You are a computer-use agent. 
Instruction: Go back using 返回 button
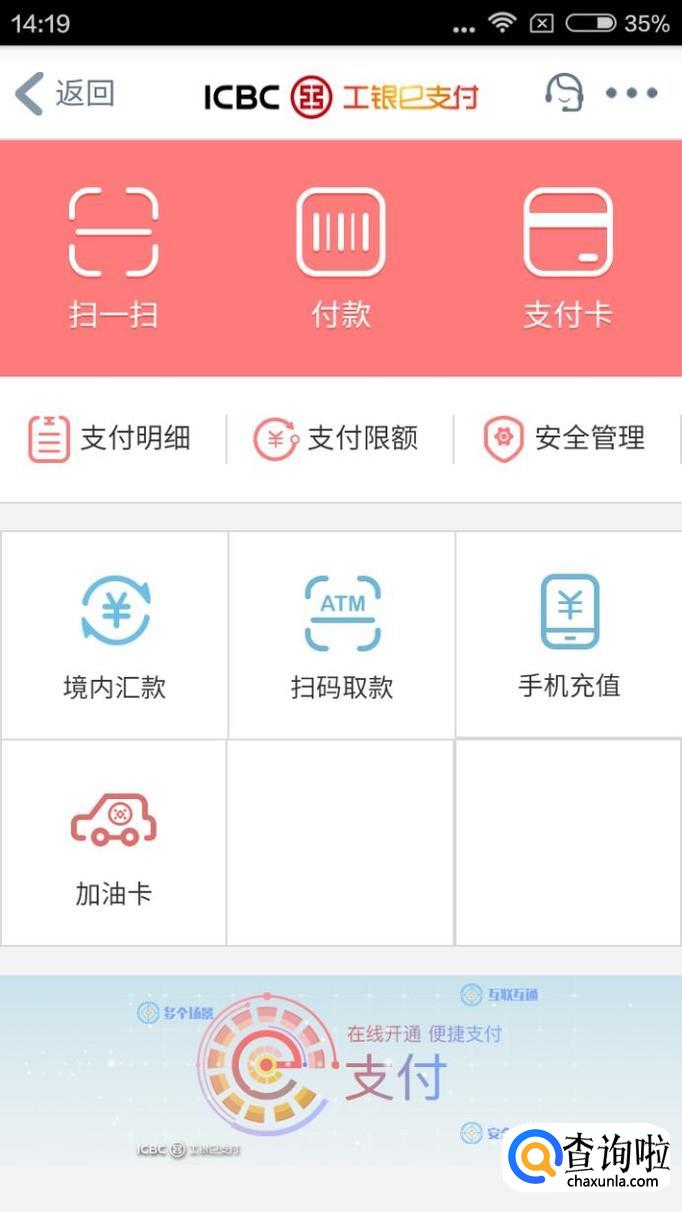click(65, 94)
